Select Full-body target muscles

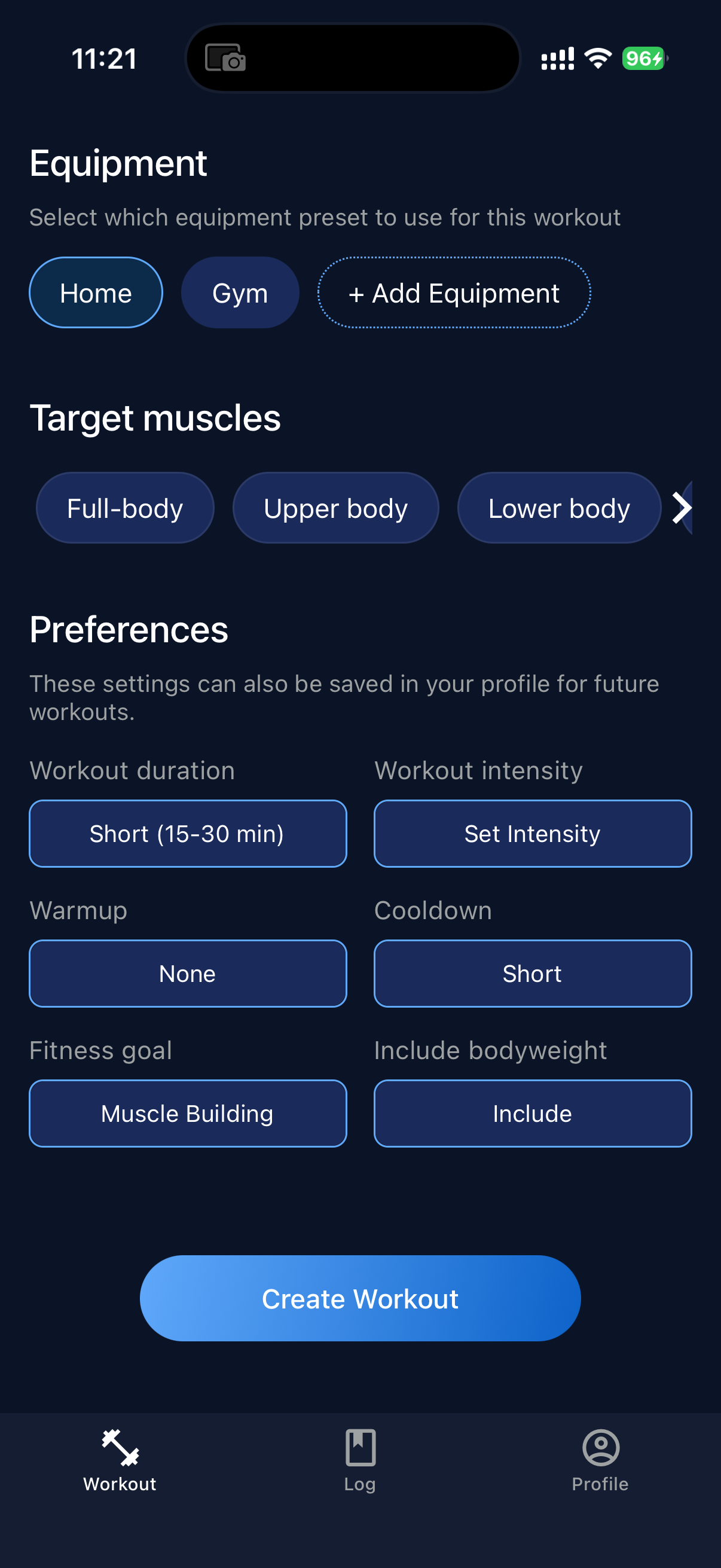pos(125,508)
